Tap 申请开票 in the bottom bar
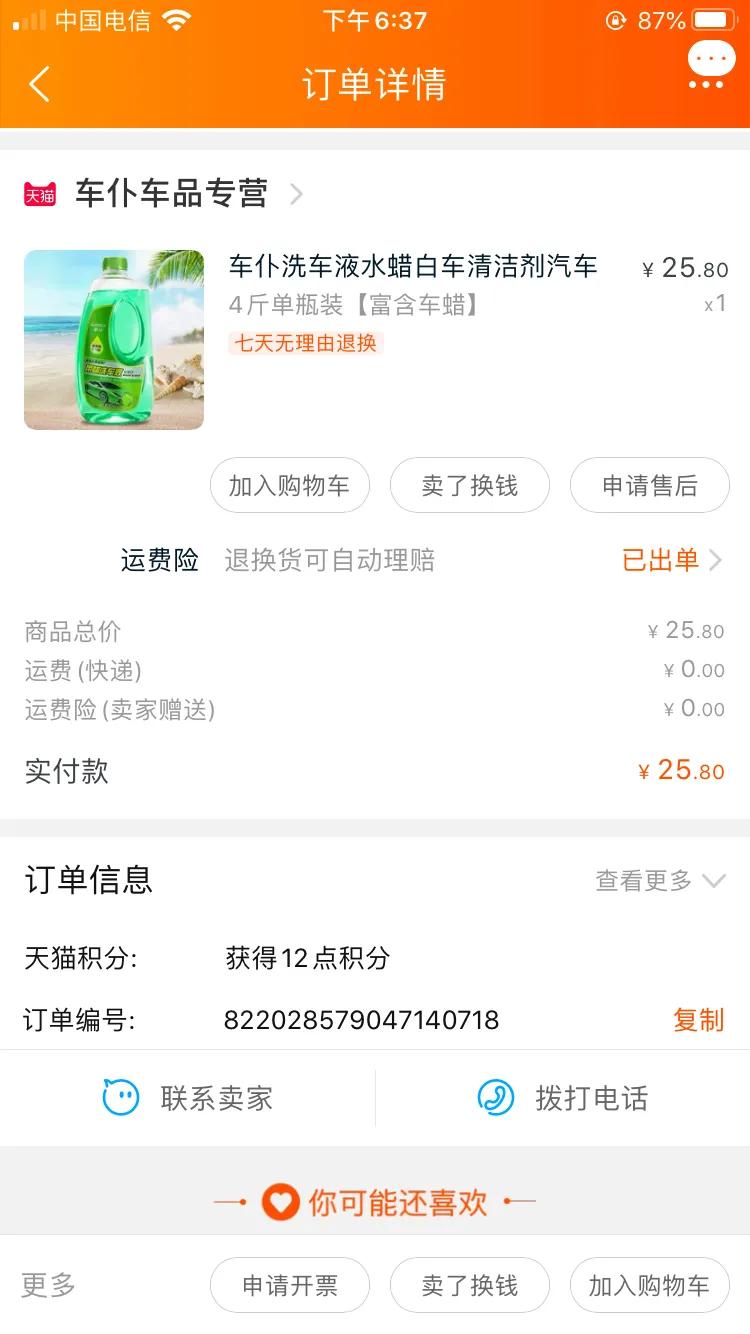This screenshot has height=1334, width=750. coord(290,1284)
